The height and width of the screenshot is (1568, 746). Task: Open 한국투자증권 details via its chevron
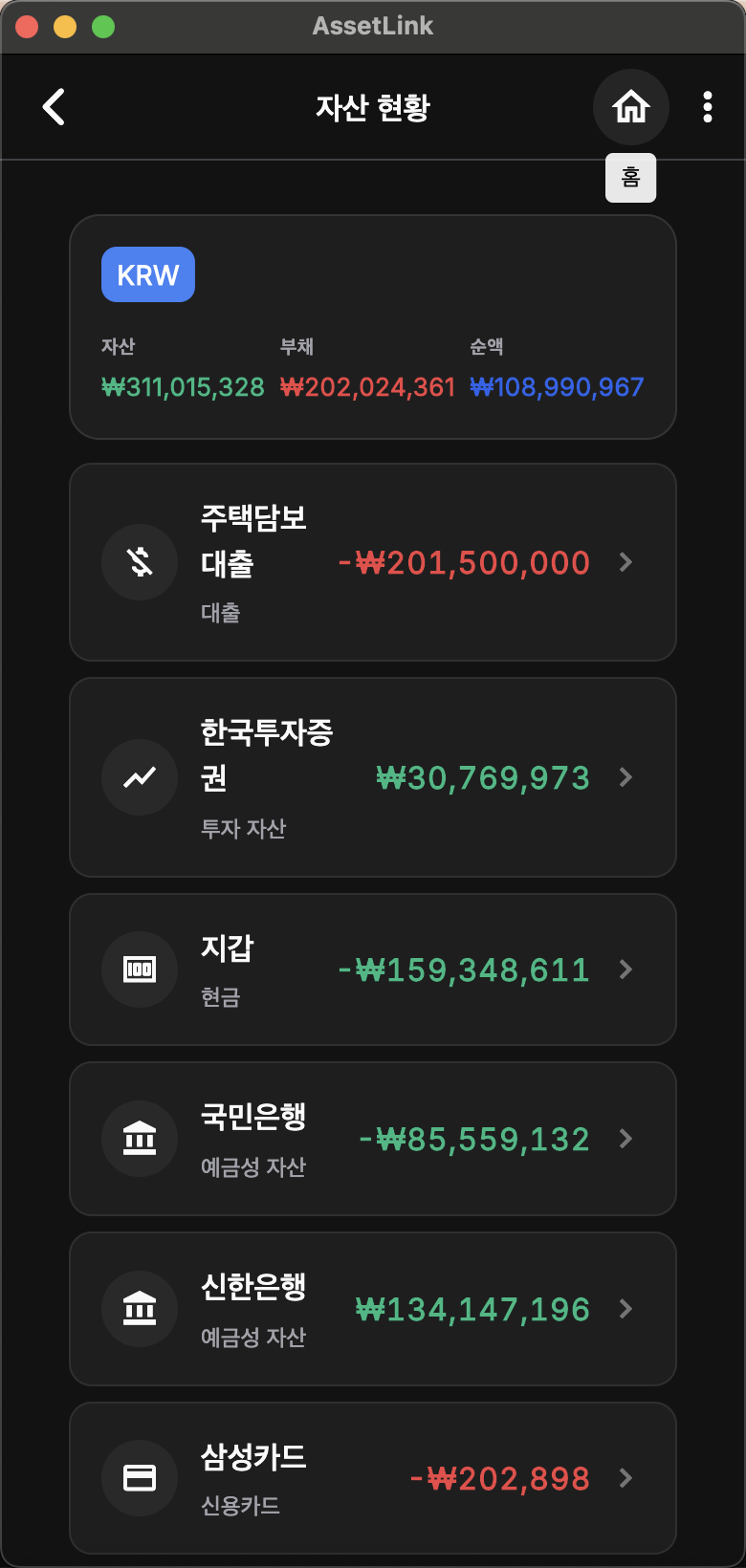pyautogui.click(x=625, y=777)
